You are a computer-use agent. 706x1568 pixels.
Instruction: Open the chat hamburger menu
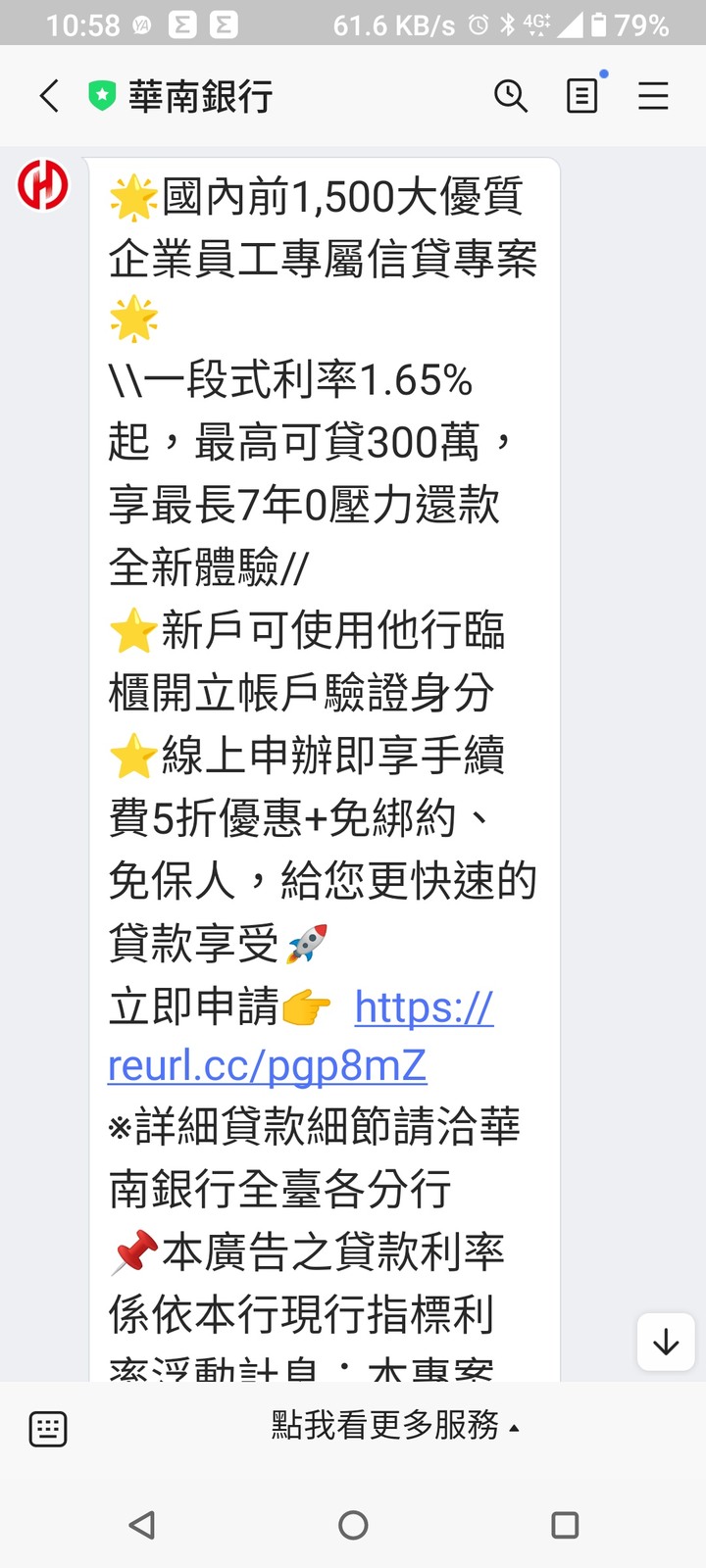pos(653,96)
